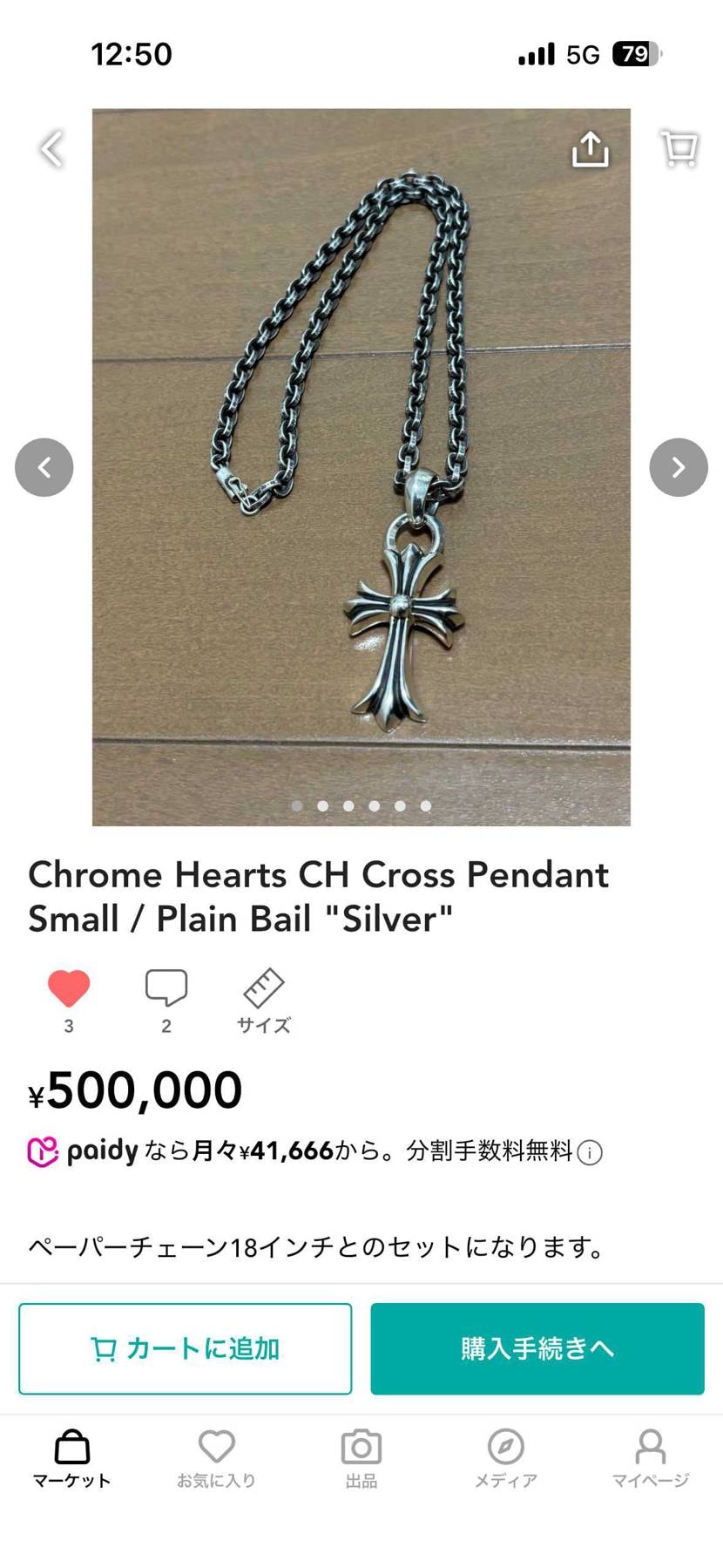The image size is (723, 1568).
Task: View Paidy installment info details
Action: (590, 1153)
